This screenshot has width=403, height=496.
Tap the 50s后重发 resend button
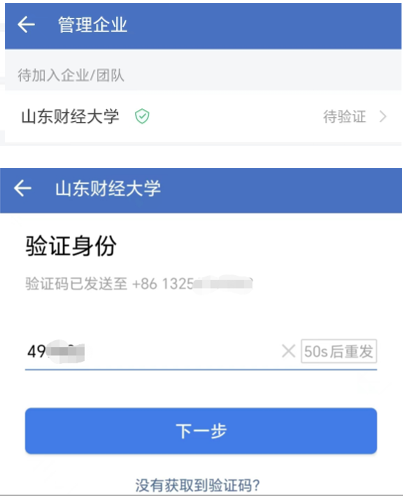339,351
